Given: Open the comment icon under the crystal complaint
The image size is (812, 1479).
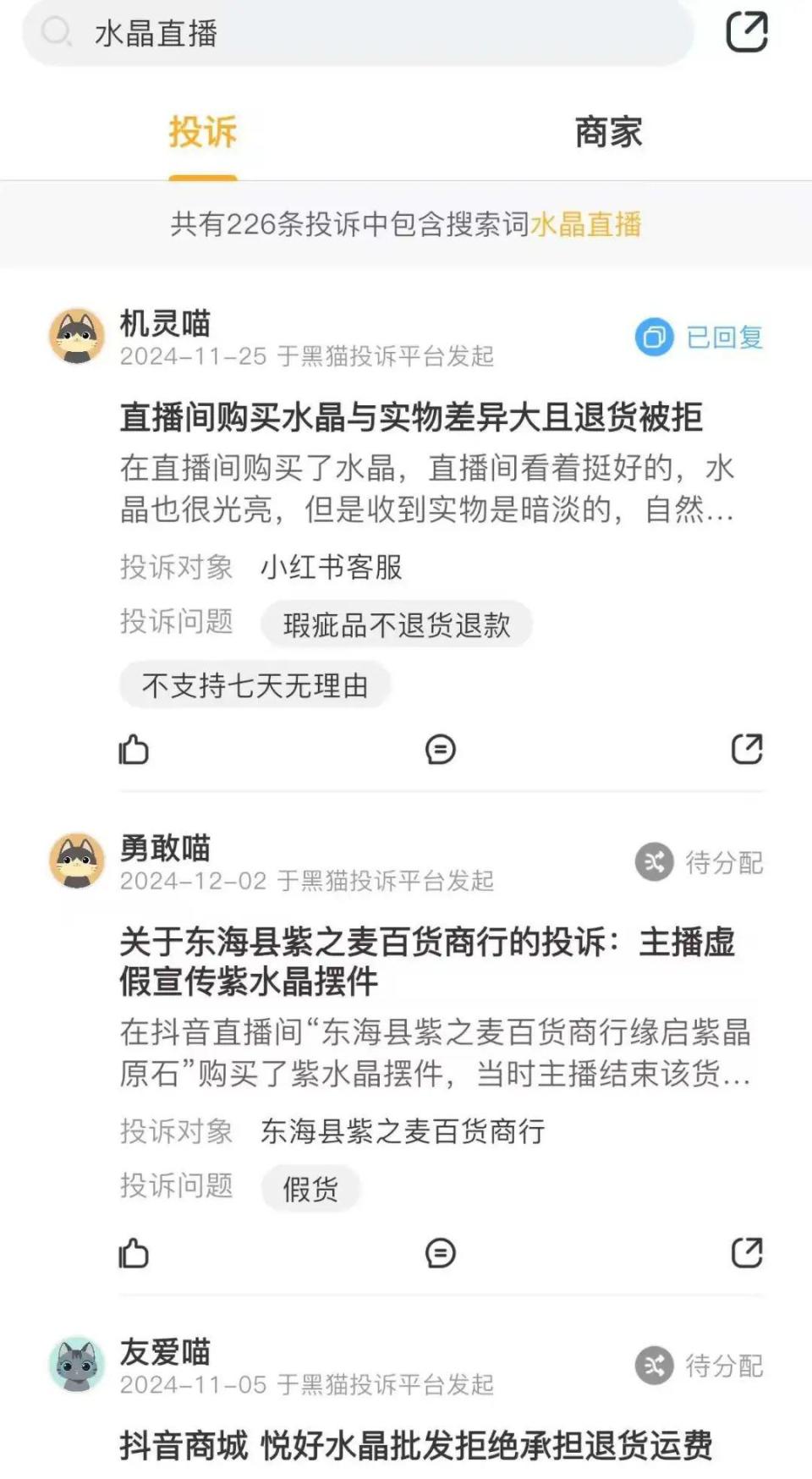Looking at the screenshot, I should (439, 750).
